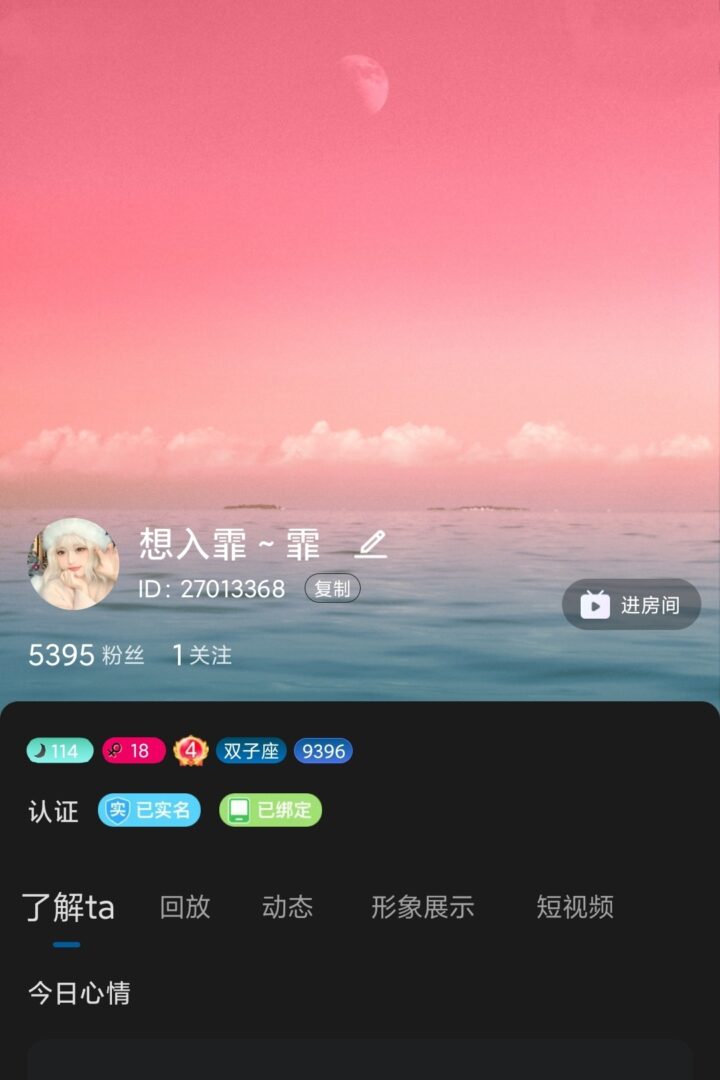Copy the user ID with 复制

332,589
